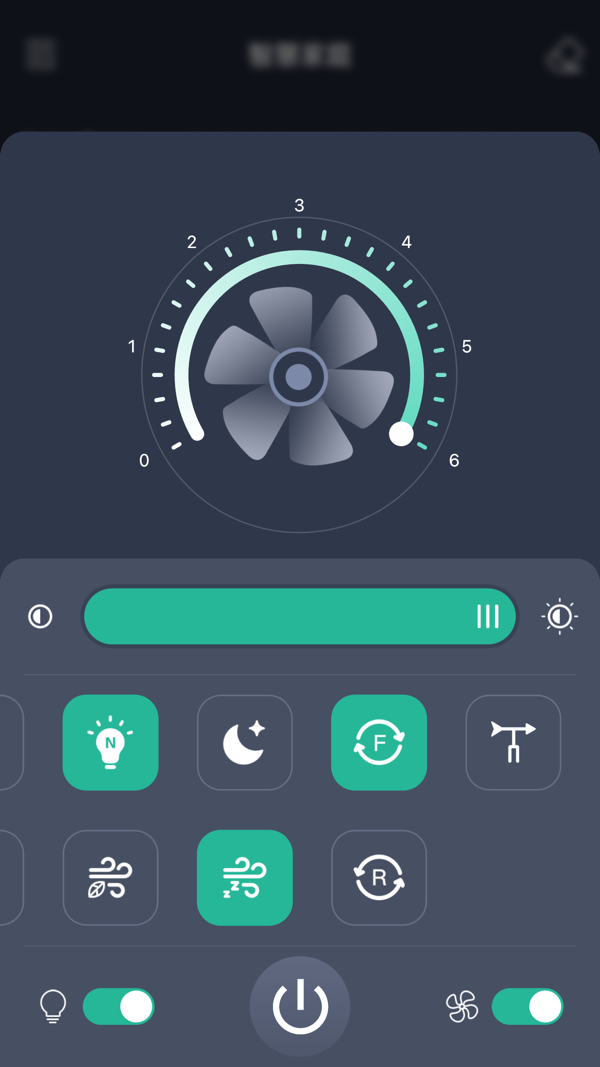Turn off the sleep wind mode
The width and height of the screenshot is (600, 1067).
245,877
